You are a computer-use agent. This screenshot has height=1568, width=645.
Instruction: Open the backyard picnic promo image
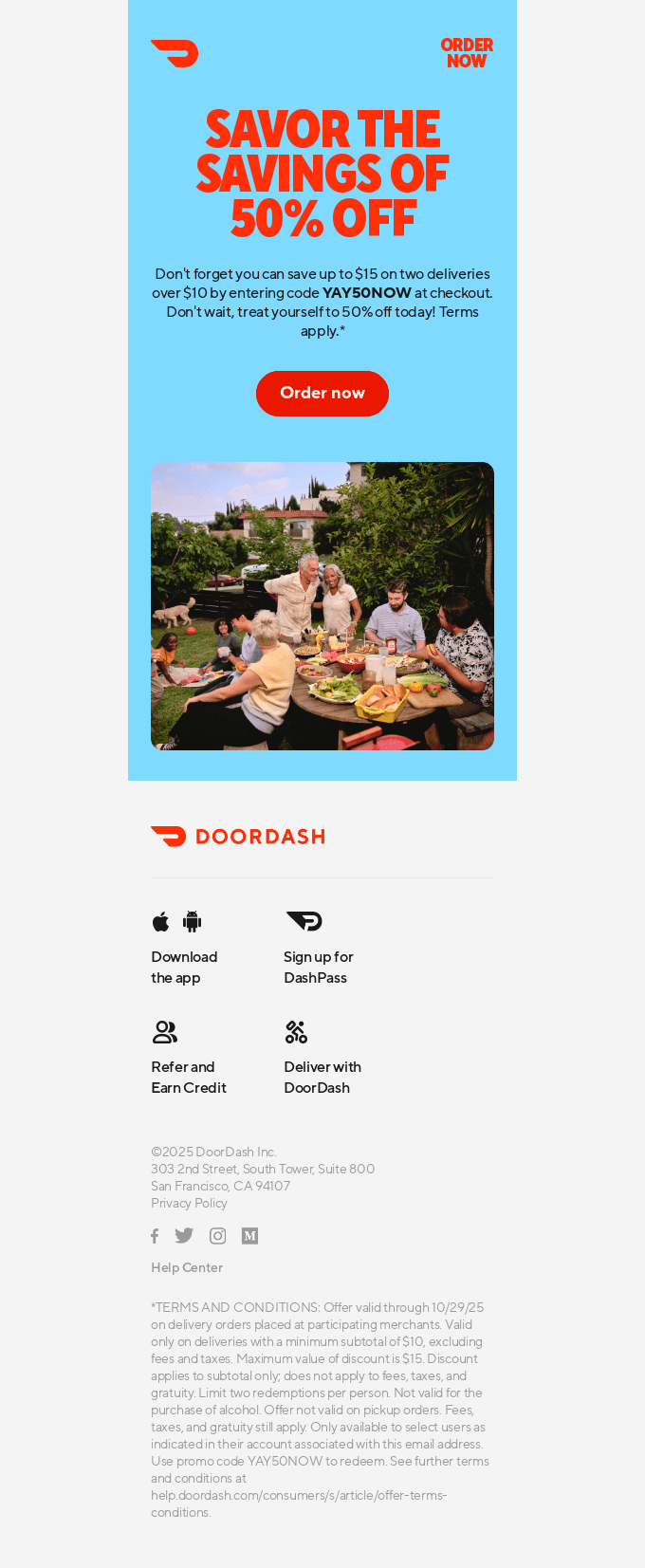pos(322,606)
